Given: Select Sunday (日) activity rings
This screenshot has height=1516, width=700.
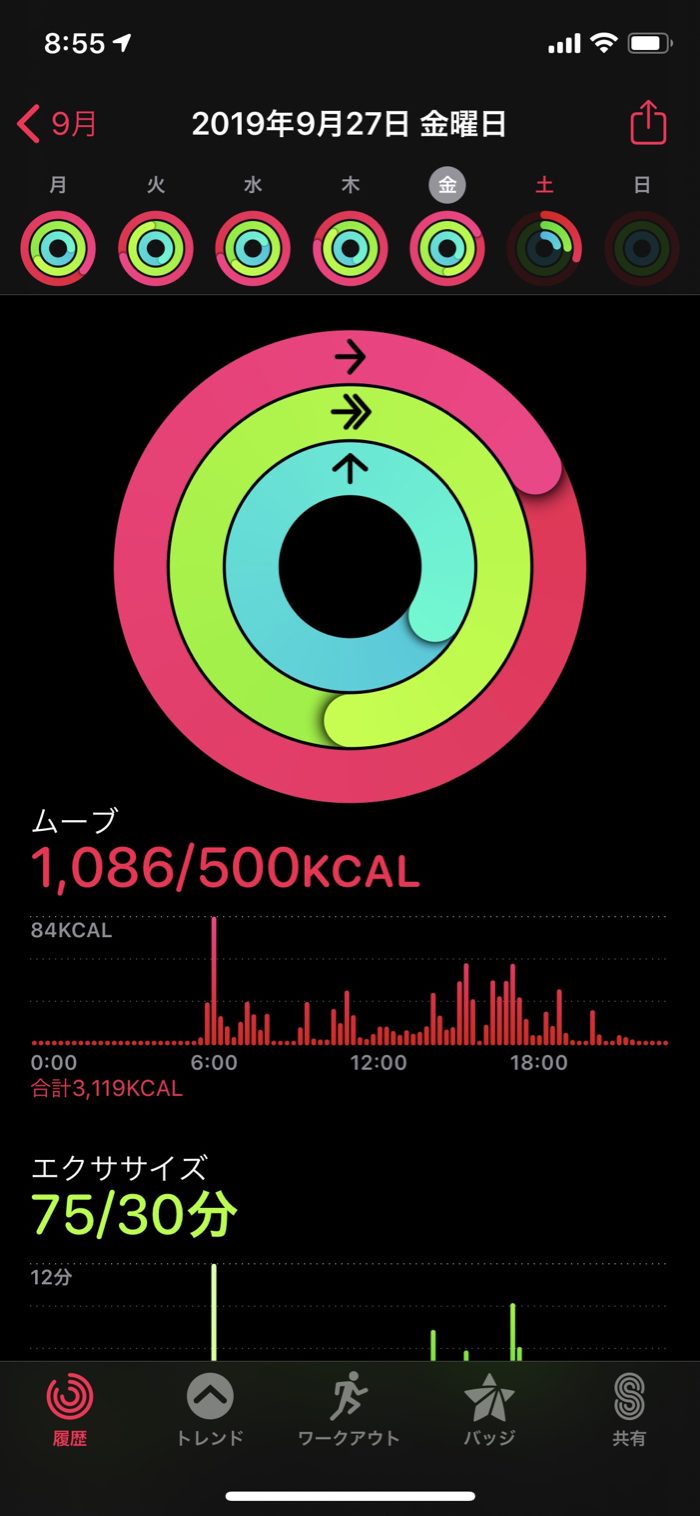Looking at the screenshot, I should pos(642,249).
